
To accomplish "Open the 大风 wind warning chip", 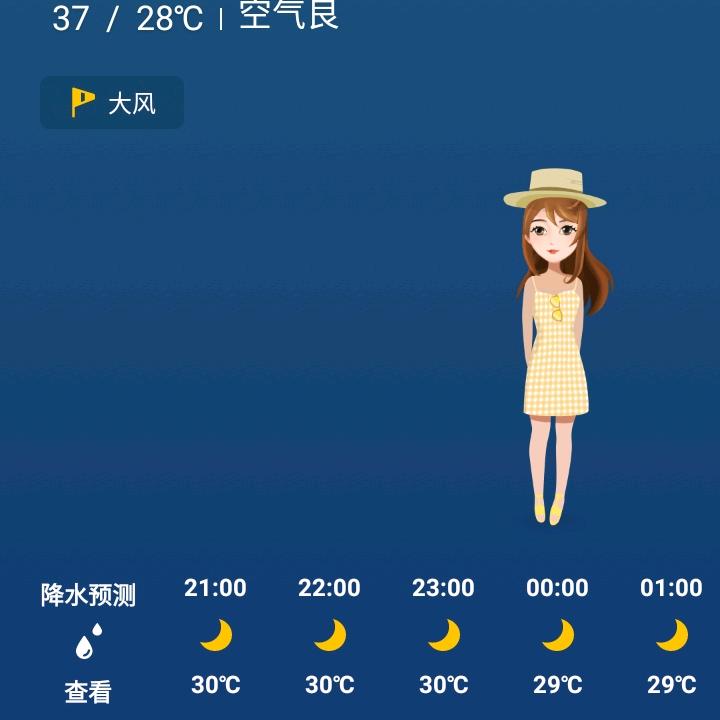I will [x=112, y=103].
